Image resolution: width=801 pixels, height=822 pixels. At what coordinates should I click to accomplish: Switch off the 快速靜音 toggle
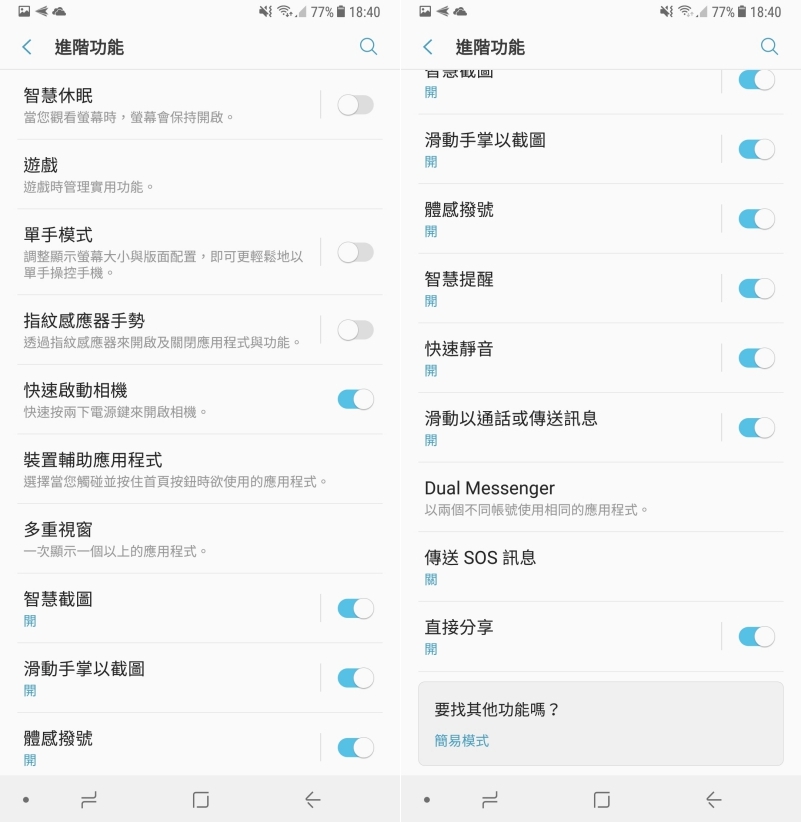coord(756,358)
